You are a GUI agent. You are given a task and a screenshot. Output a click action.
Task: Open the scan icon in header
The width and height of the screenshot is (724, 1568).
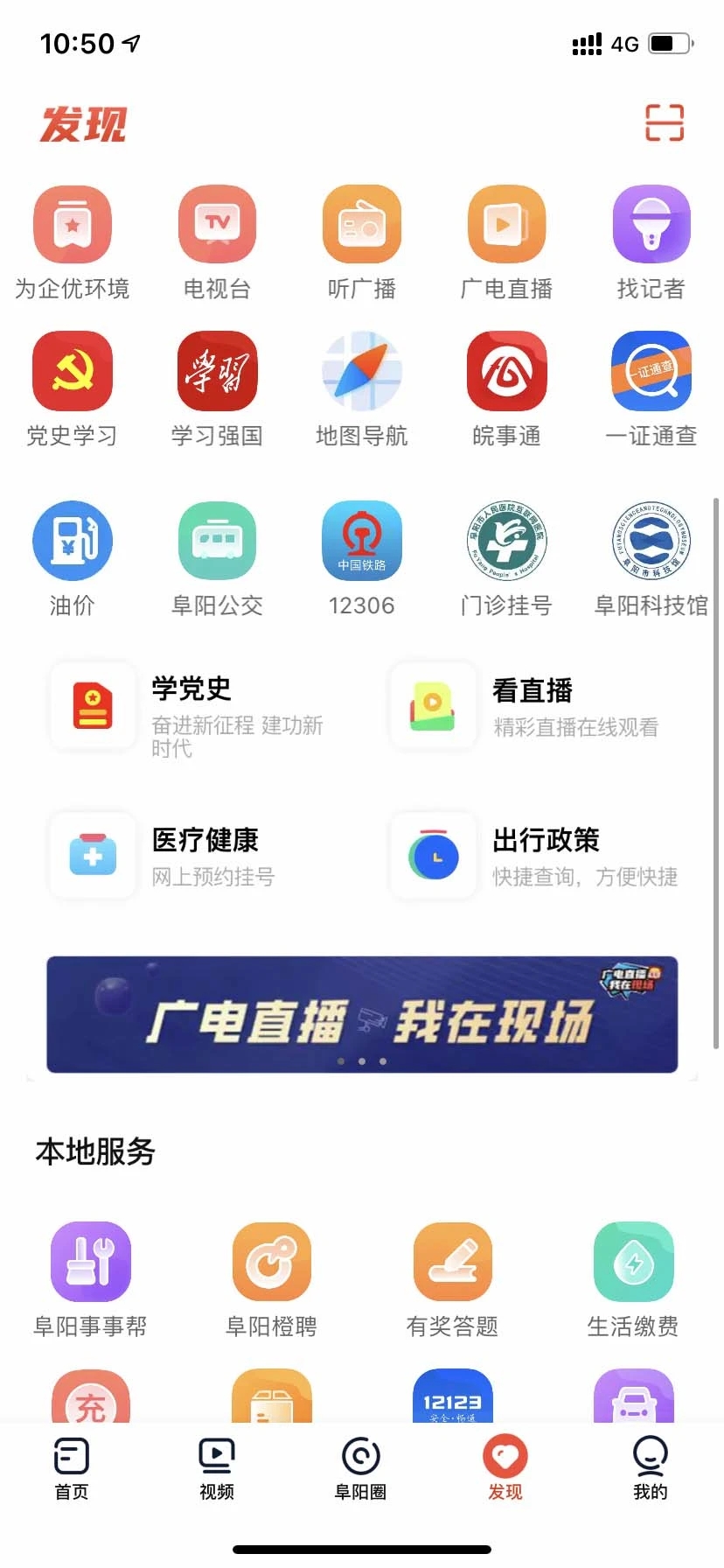pos(664,122)
